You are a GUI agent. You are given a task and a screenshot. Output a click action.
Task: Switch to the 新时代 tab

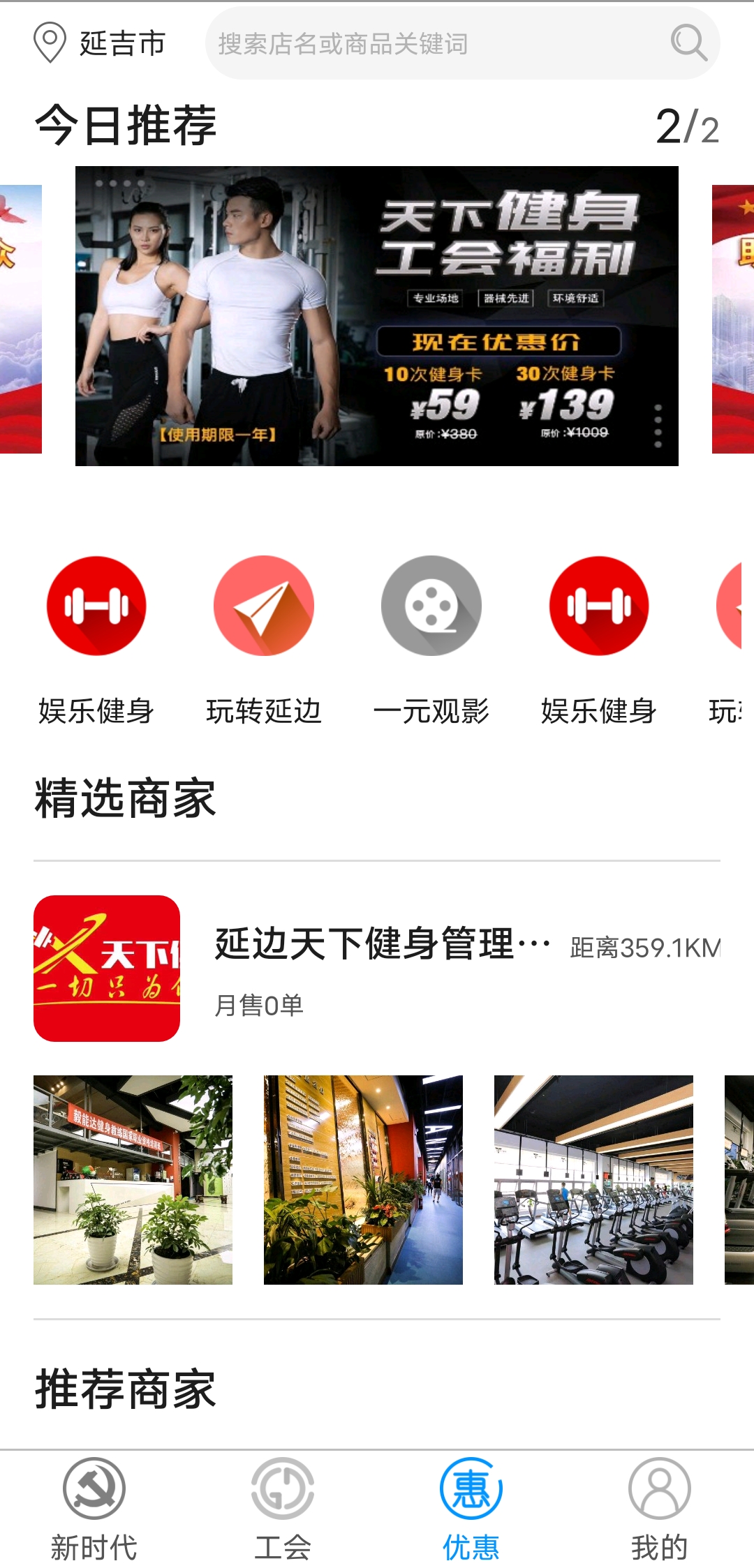[x=94, y=1509]
